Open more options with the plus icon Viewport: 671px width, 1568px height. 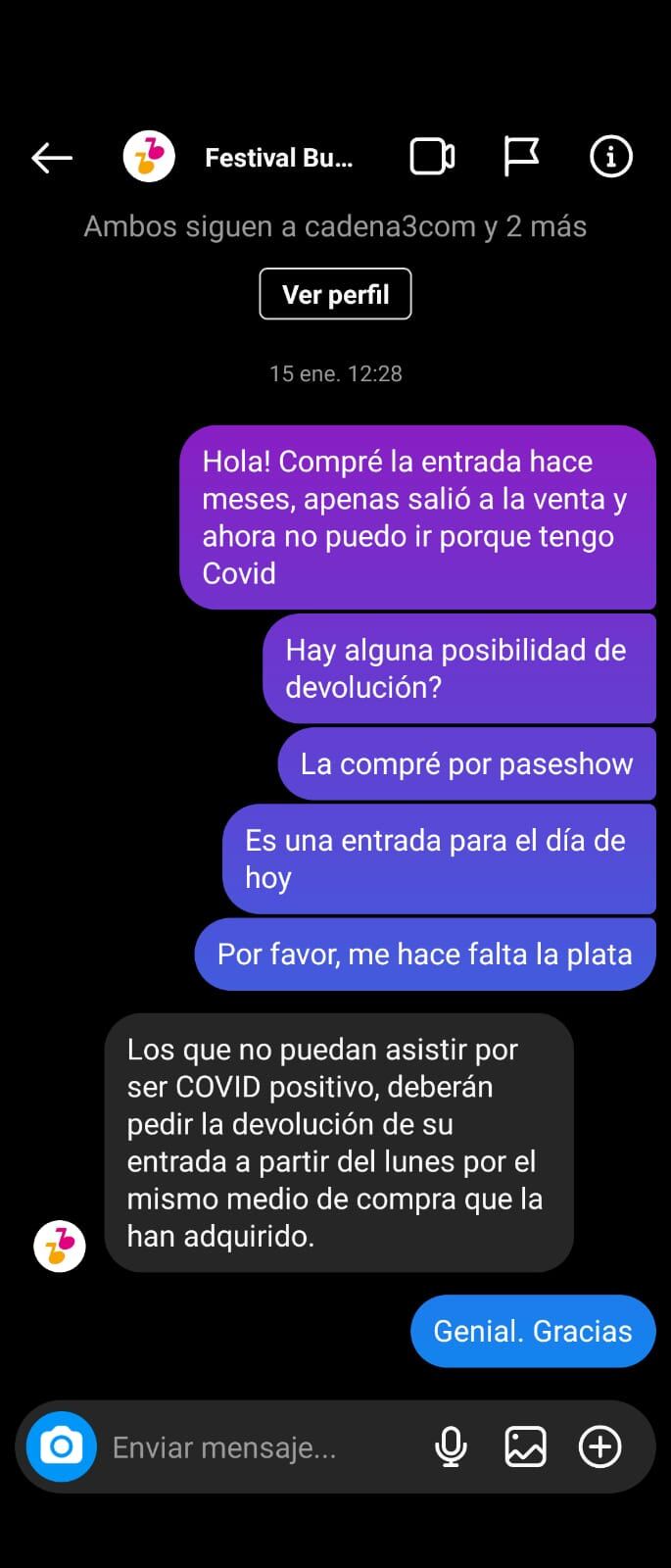tap(599, 1446)
